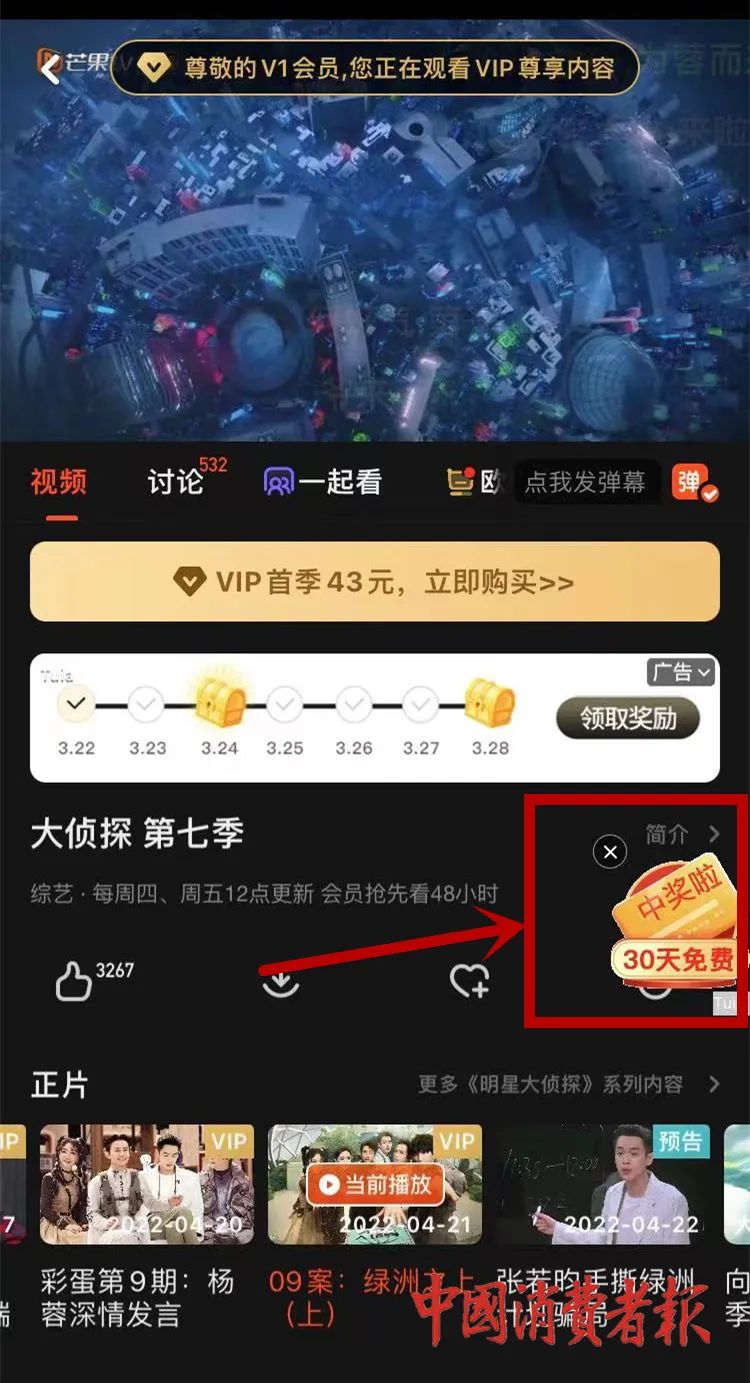
Task: Download this episode
Action: click(x=281, y=981)
